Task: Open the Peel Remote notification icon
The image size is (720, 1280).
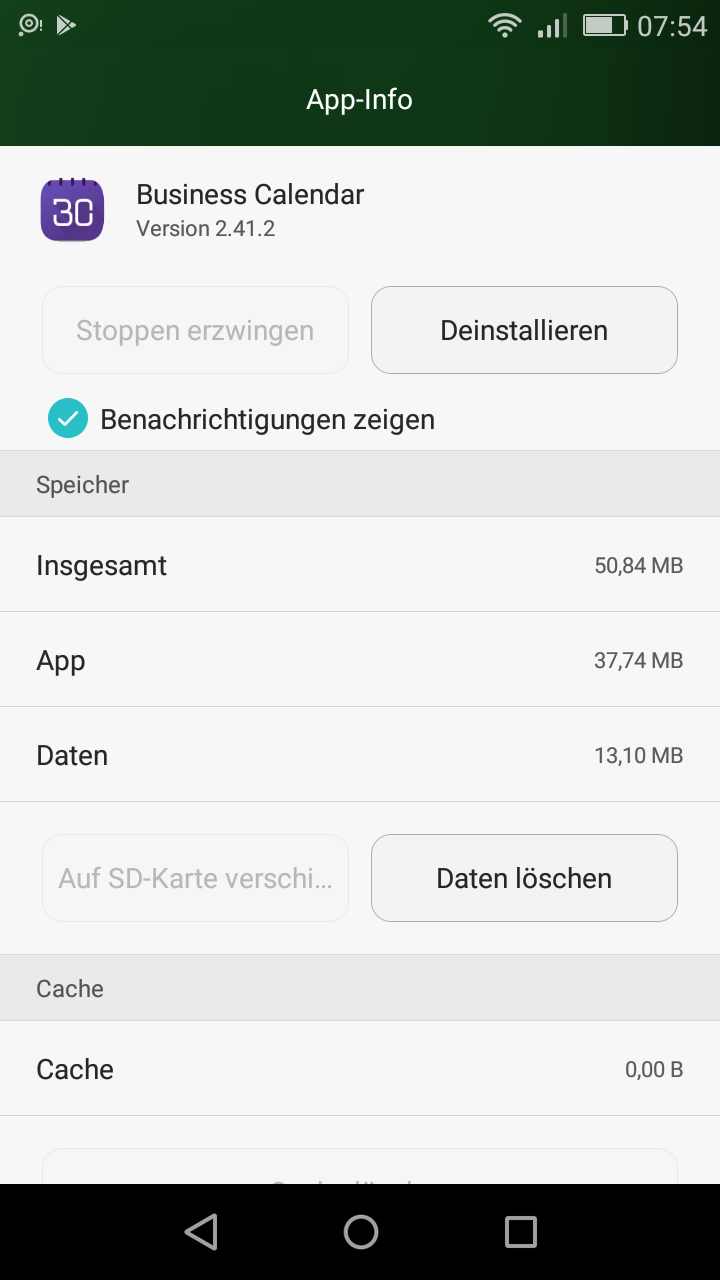Action: [27, 22]
